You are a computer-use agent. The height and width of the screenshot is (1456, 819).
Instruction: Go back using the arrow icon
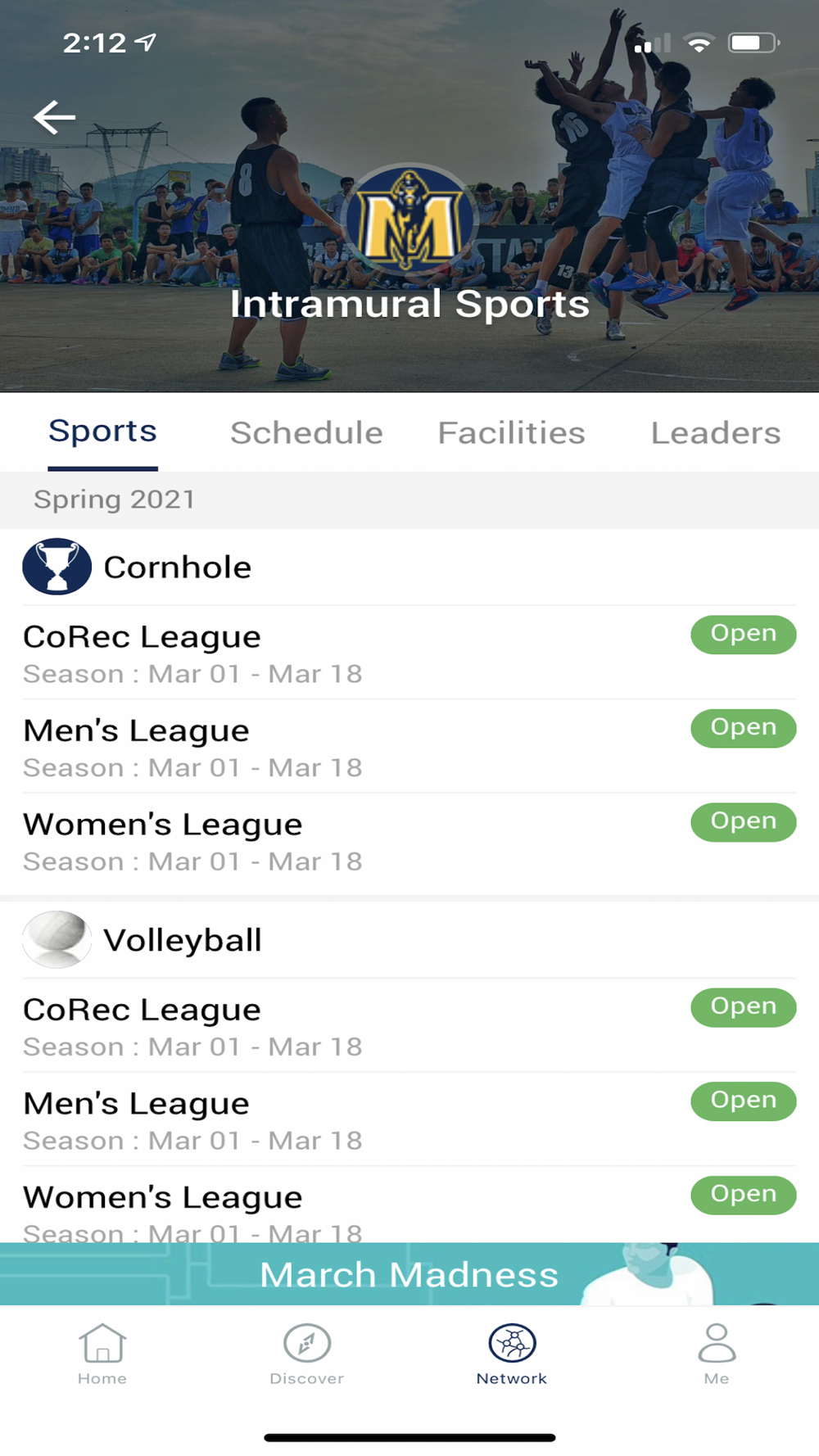tap(54, 118)
